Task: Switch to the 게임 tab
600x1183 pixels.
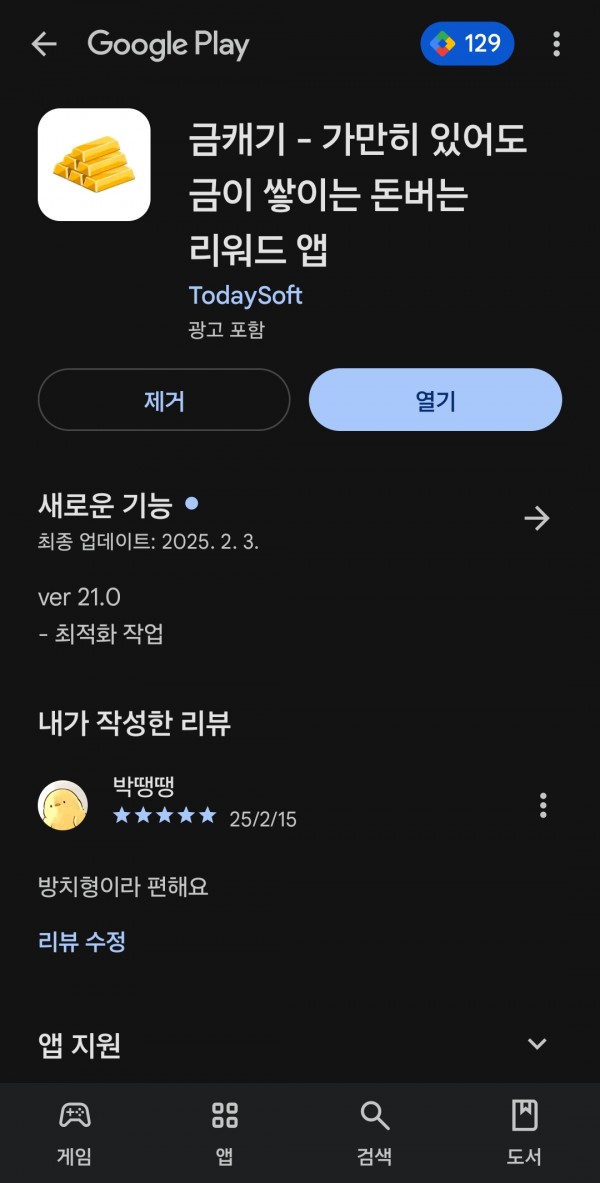Action: [x=75, y=1133]
